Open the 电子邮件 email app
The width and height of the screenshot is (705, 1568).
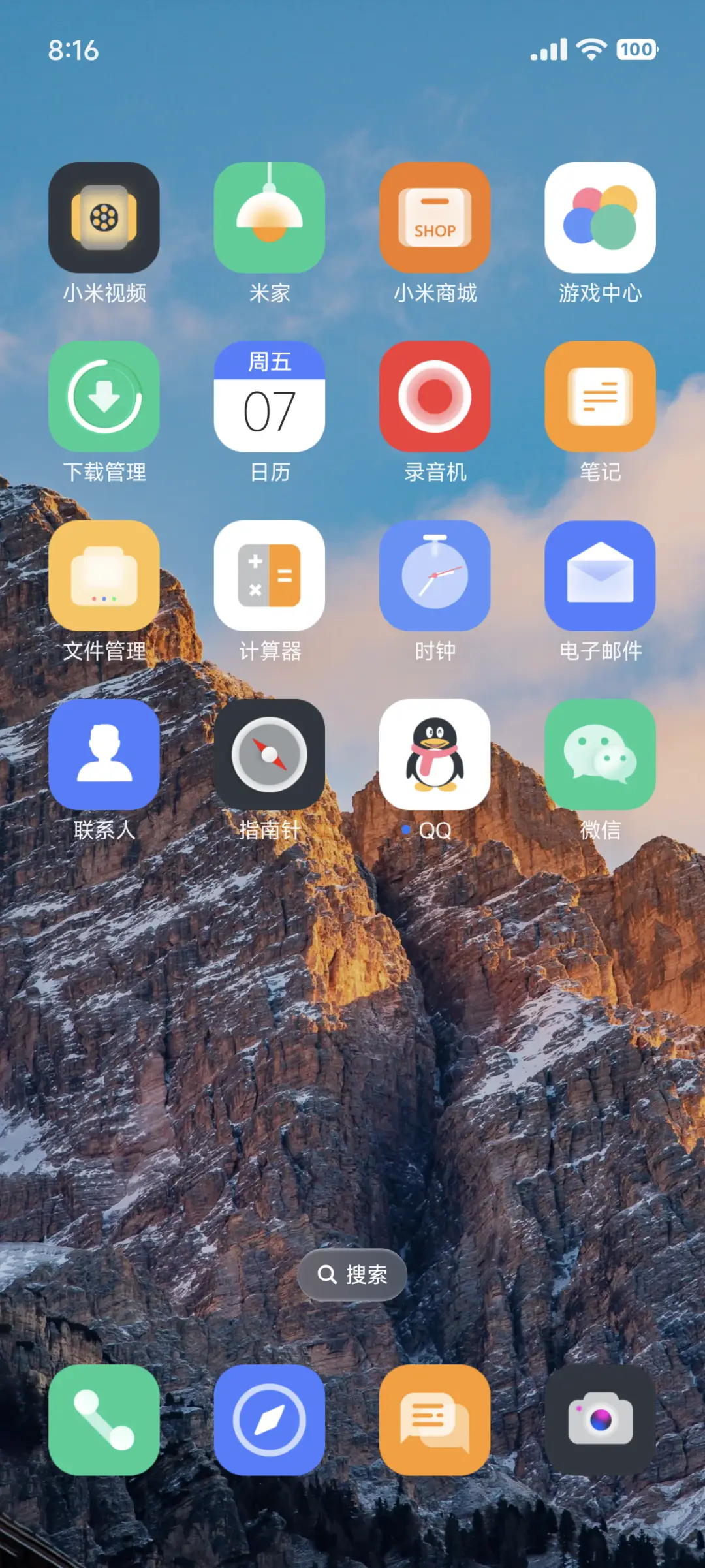[600, 576]
